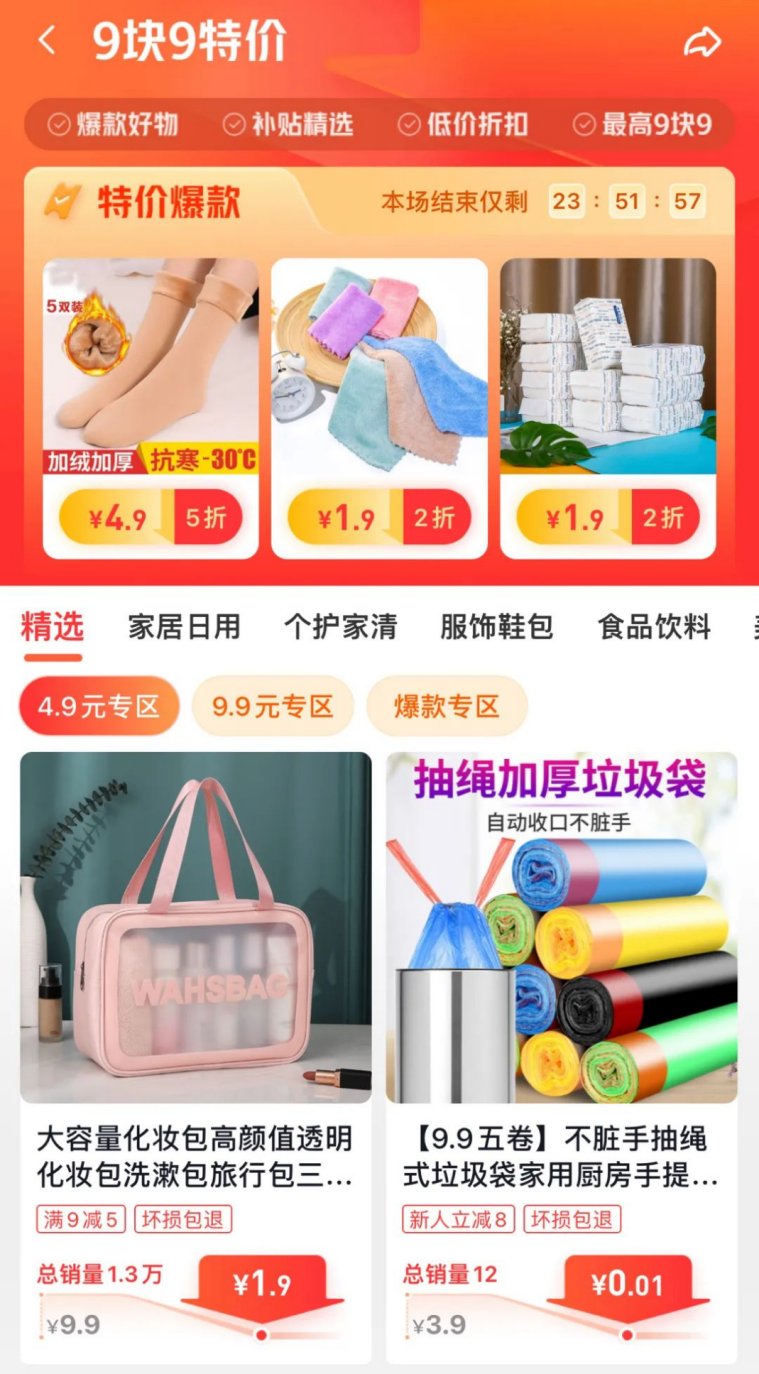Switch to the 个护家清 tab

click(340, 627)
